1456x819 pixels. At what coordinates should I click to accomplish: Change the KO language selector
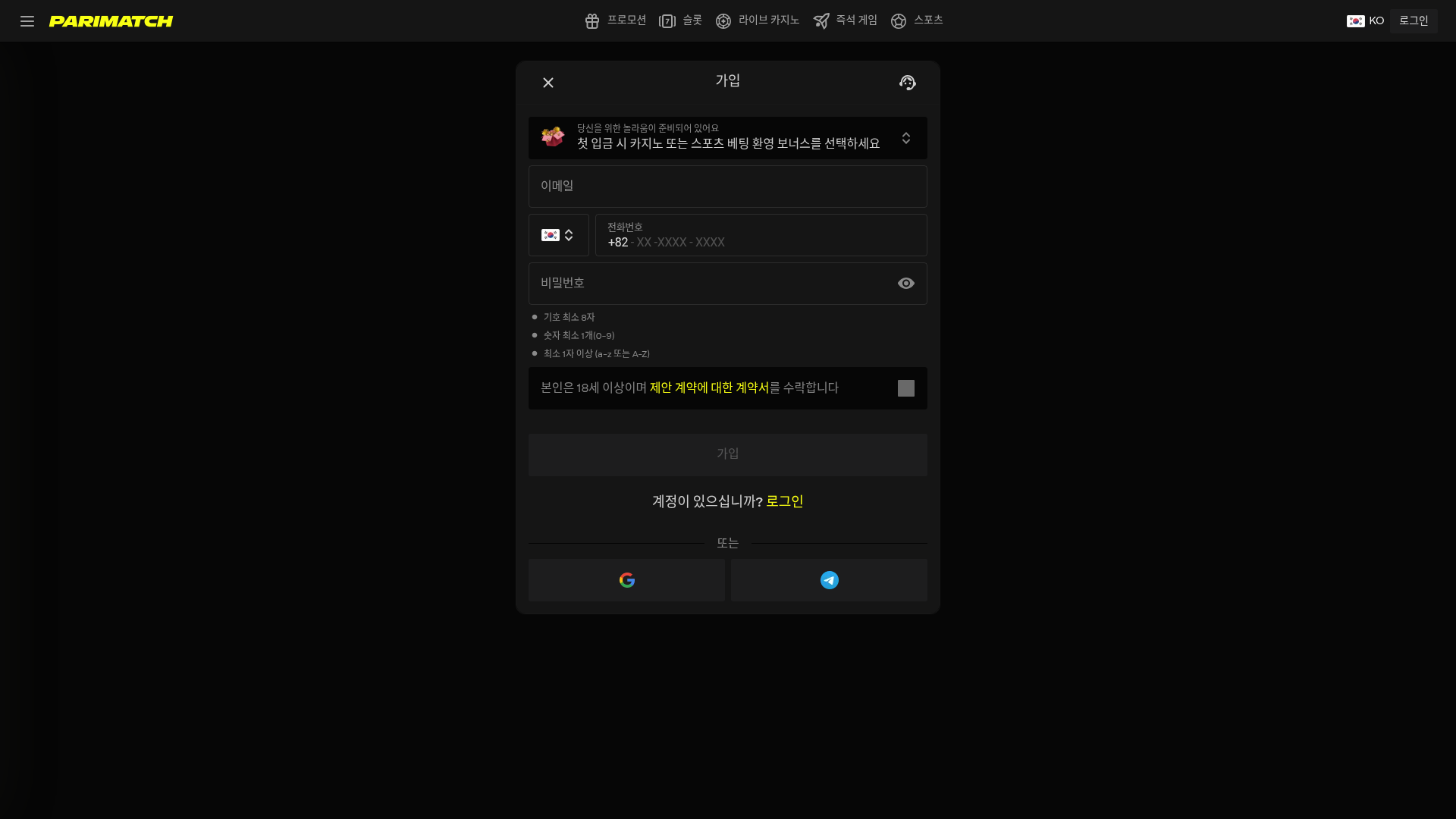pos(1365,21)
